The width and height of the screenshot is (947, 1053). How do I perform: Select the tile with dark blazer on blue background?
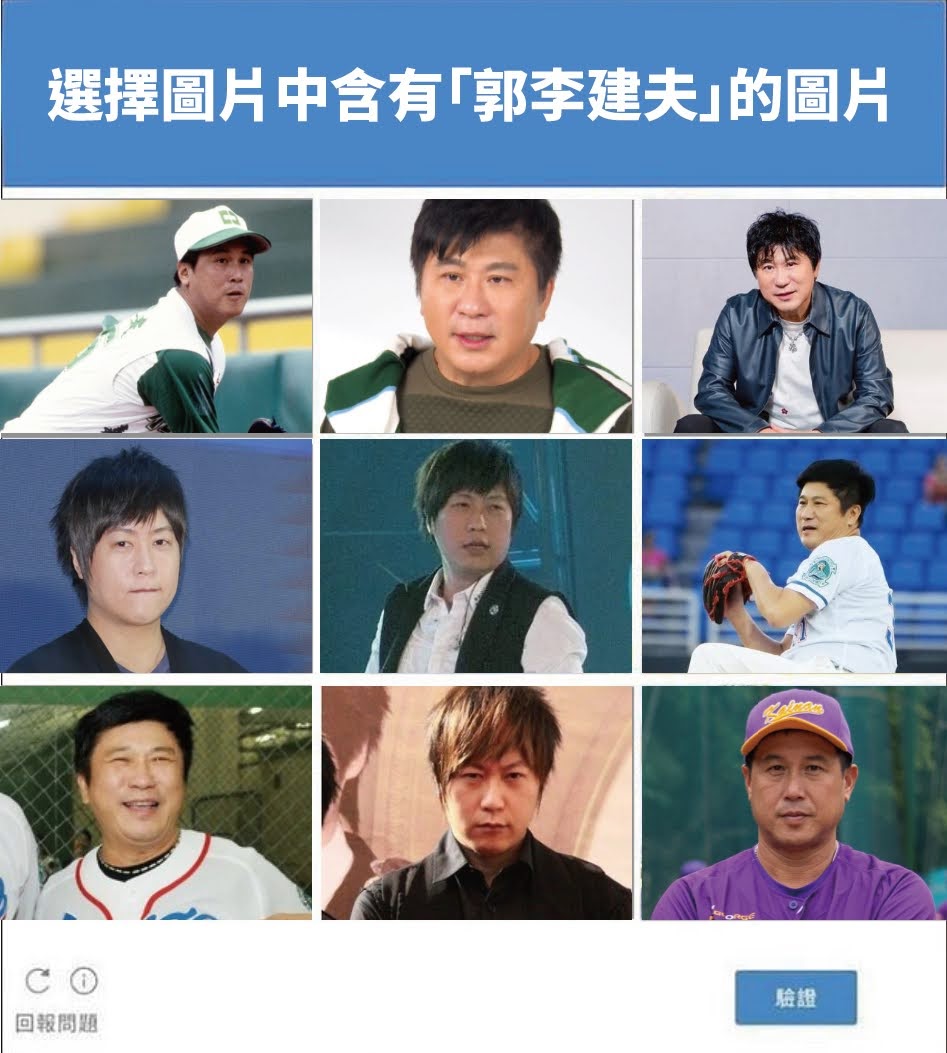(156, 556)
